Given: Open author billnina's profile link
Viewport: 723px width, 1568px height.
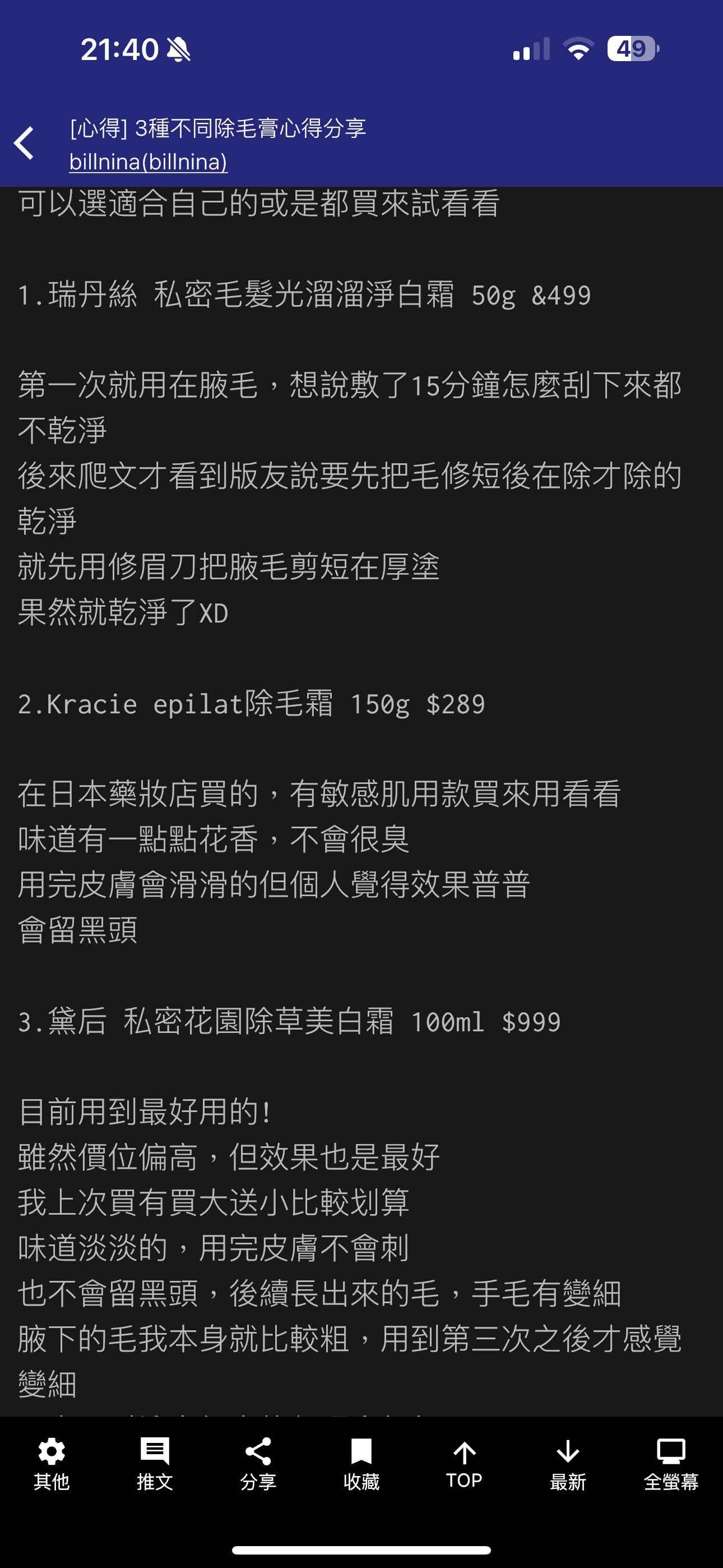Looking at the screenshot, I should pyautogui.click(x=148, y=162).
